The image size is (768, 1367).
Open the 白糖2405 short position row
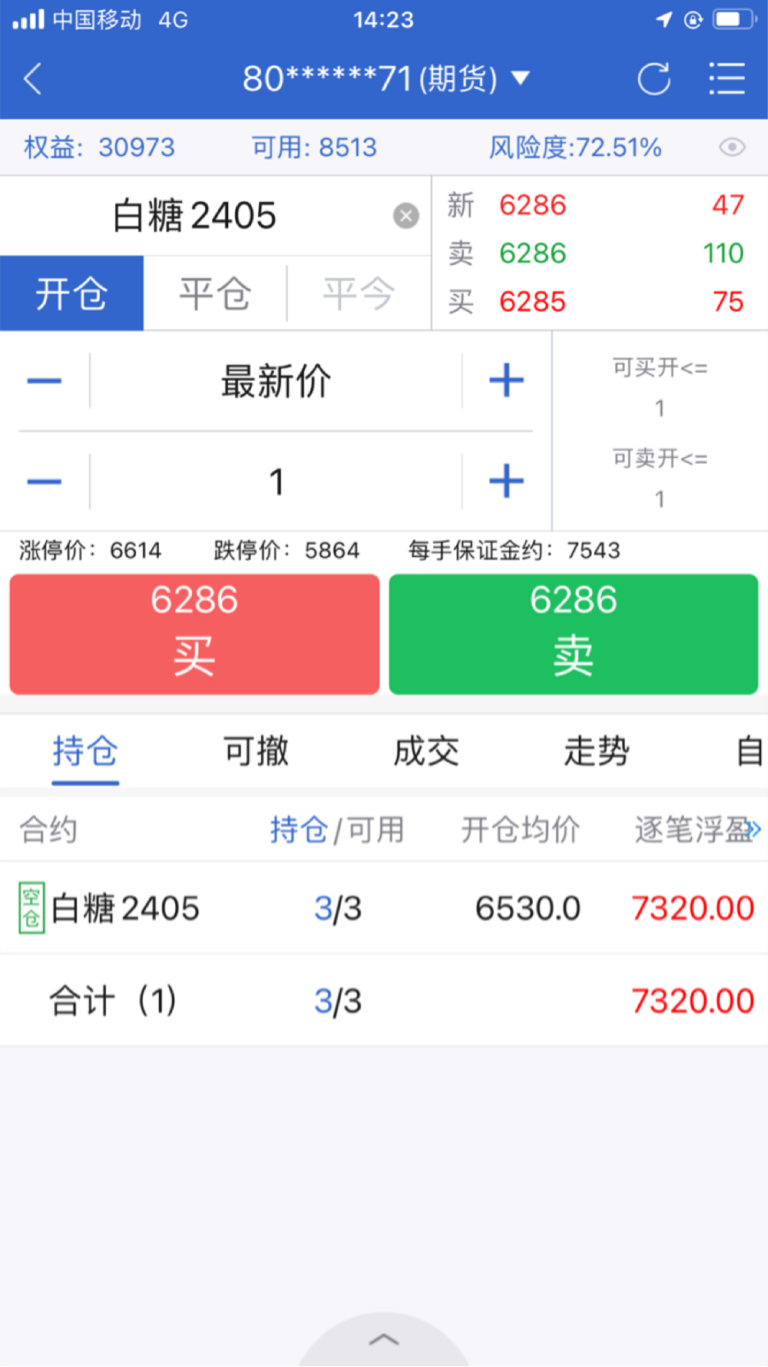(384, 908)
